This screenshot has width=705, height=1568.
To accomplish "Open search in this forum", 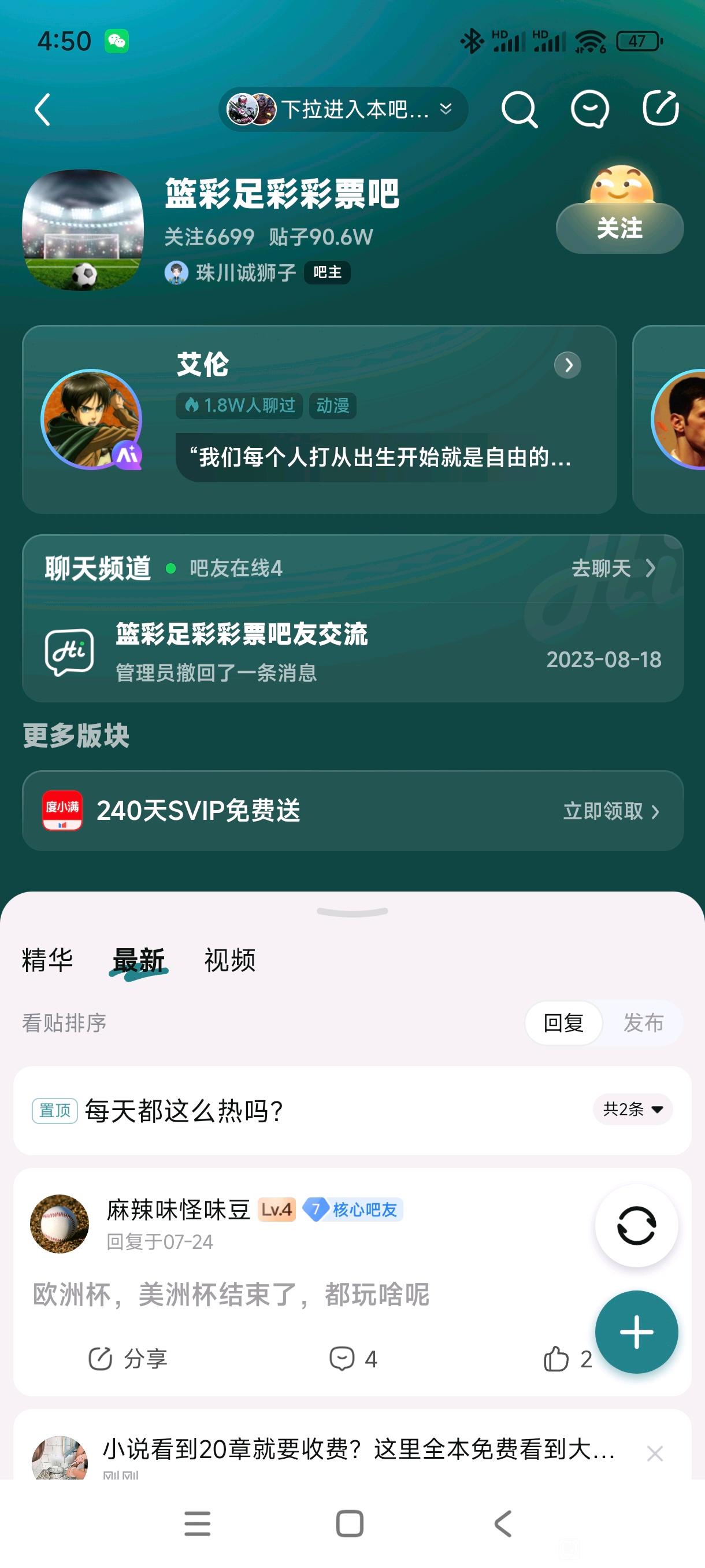I will tap(519, 110).
